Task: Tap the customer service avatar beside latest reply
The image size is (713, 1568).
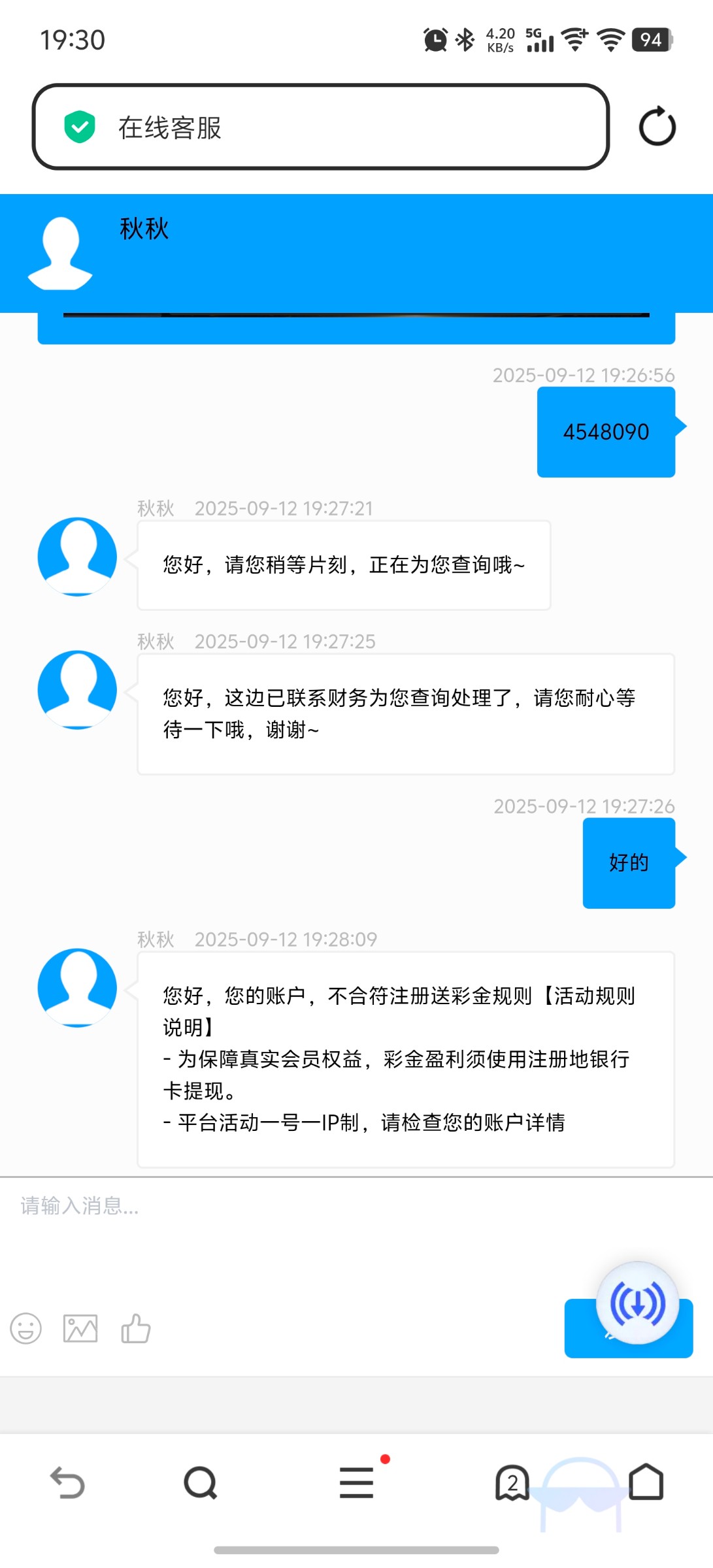Action: pyautogui.click(x=77, y=988)
